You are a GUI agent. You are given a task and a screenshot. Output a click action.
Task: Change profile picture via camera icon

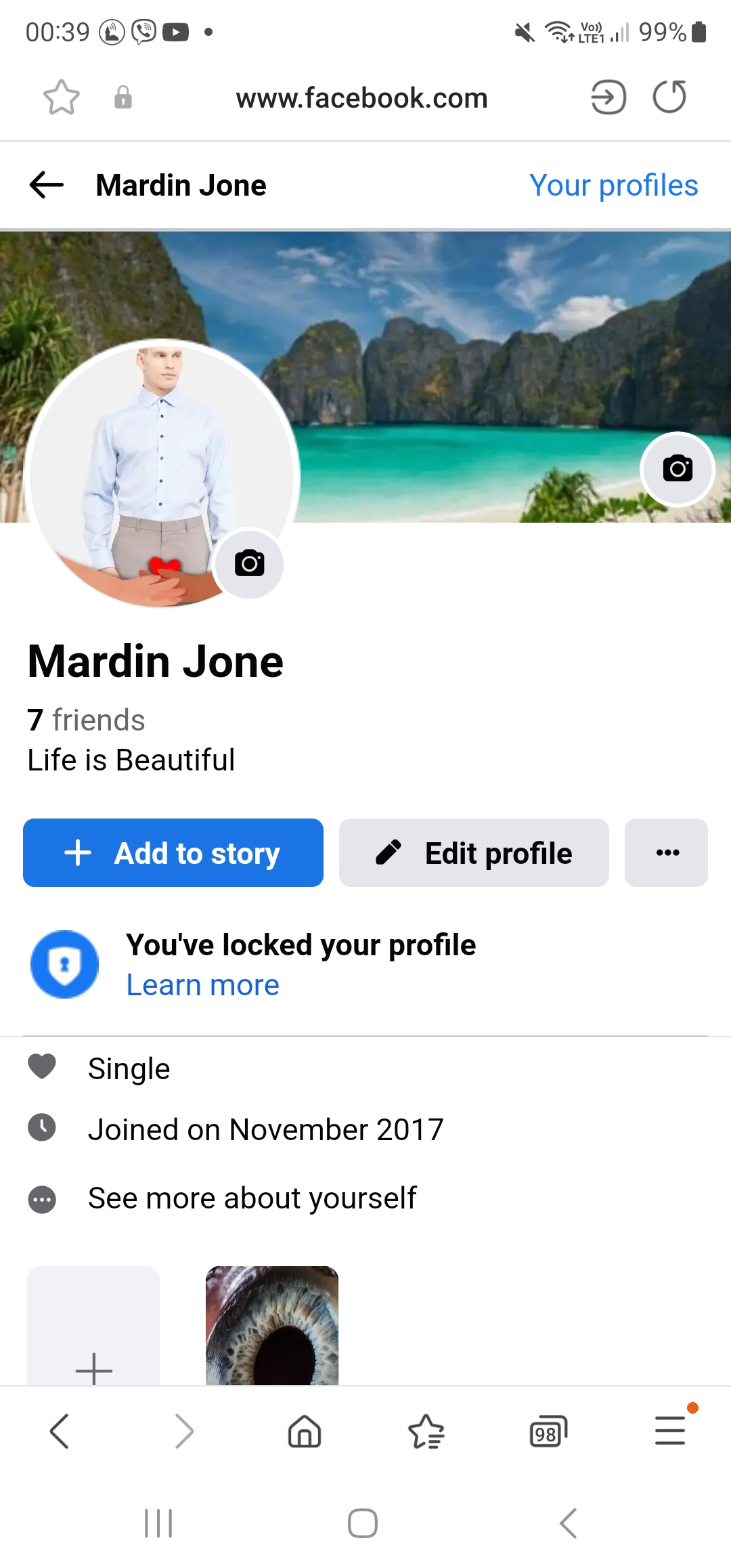249,563
